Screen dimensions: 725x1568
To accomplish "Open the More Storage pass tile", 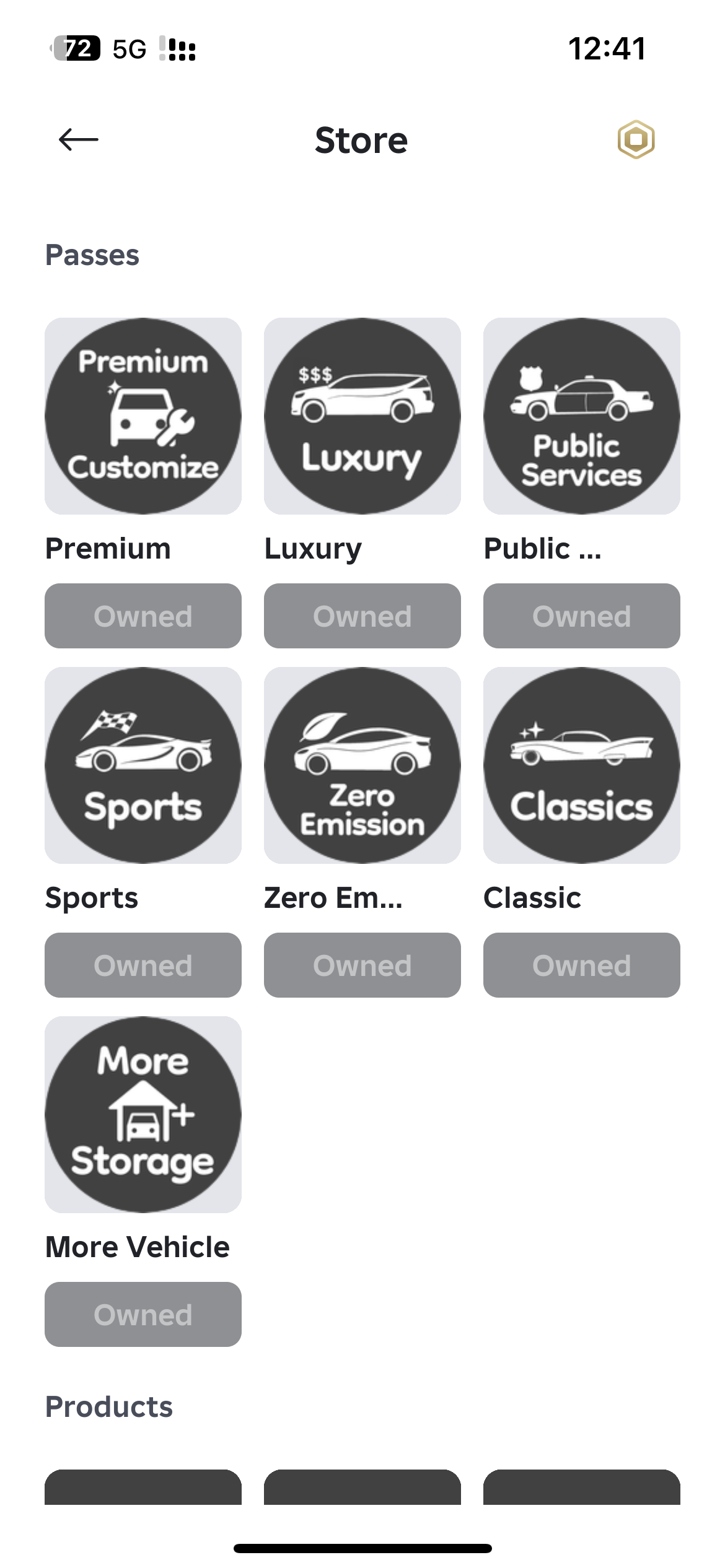I will tap(143, 1115).
